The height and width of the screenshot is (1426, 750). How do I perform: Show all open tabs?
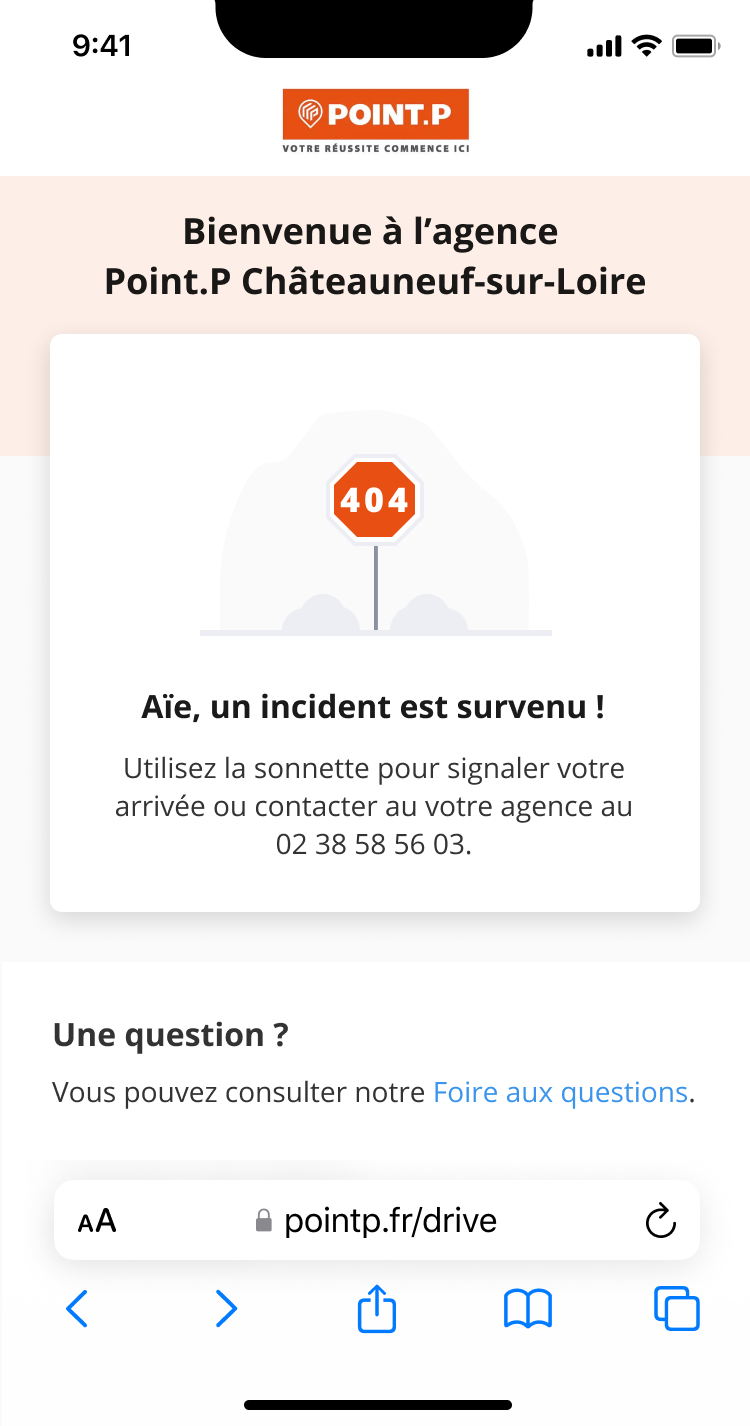tap(677, 1308)
